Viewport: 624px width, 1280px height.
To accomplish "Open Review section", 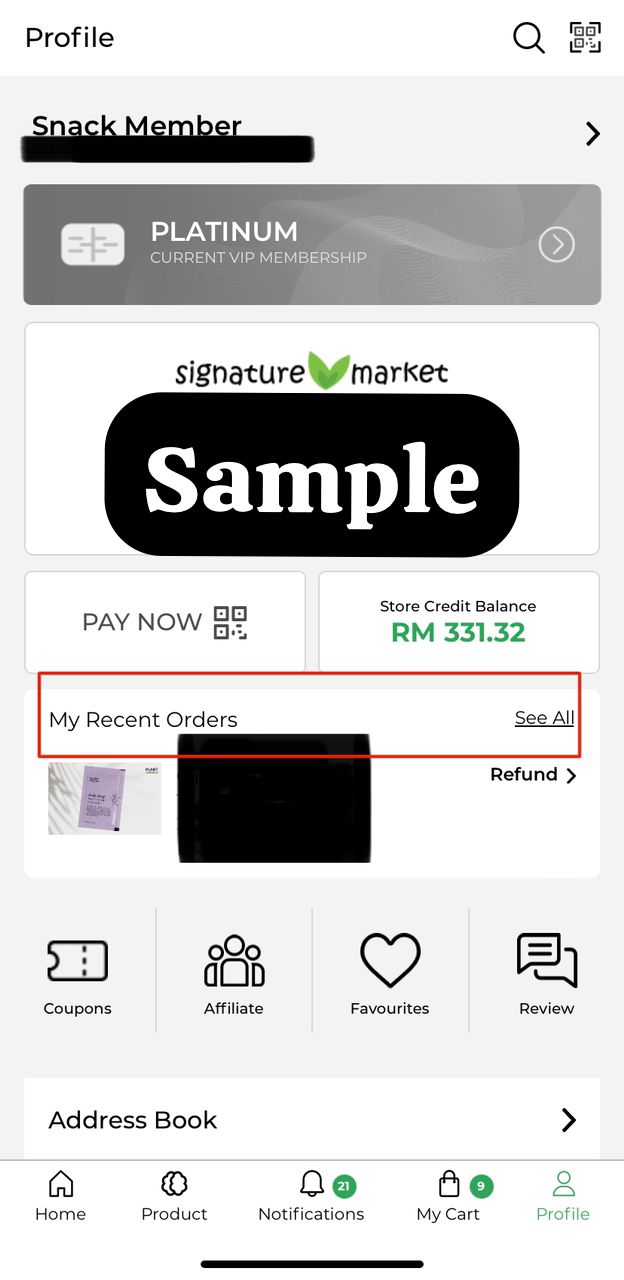I will coord(546,975).
